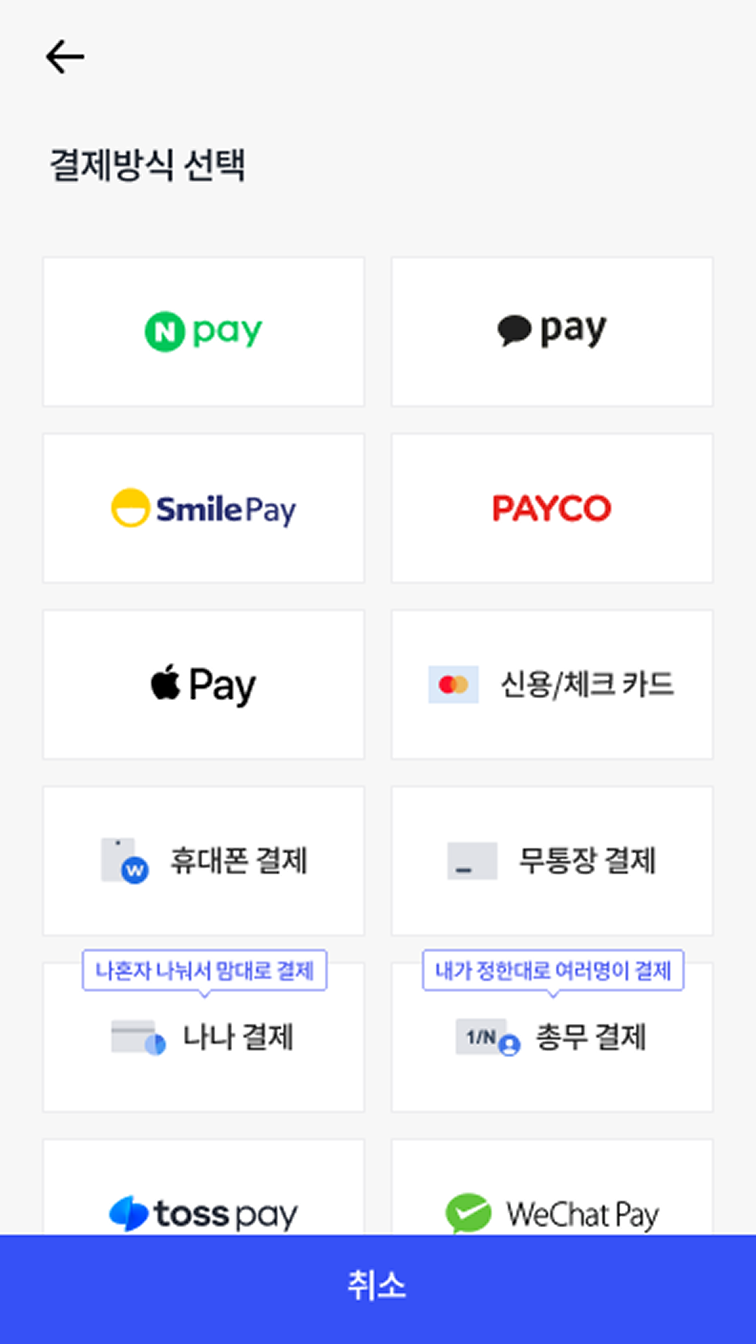Tap the 1/N icon on 총무 결제
The height and width of the screenshot is (1344, 756).
point(483,1038)
